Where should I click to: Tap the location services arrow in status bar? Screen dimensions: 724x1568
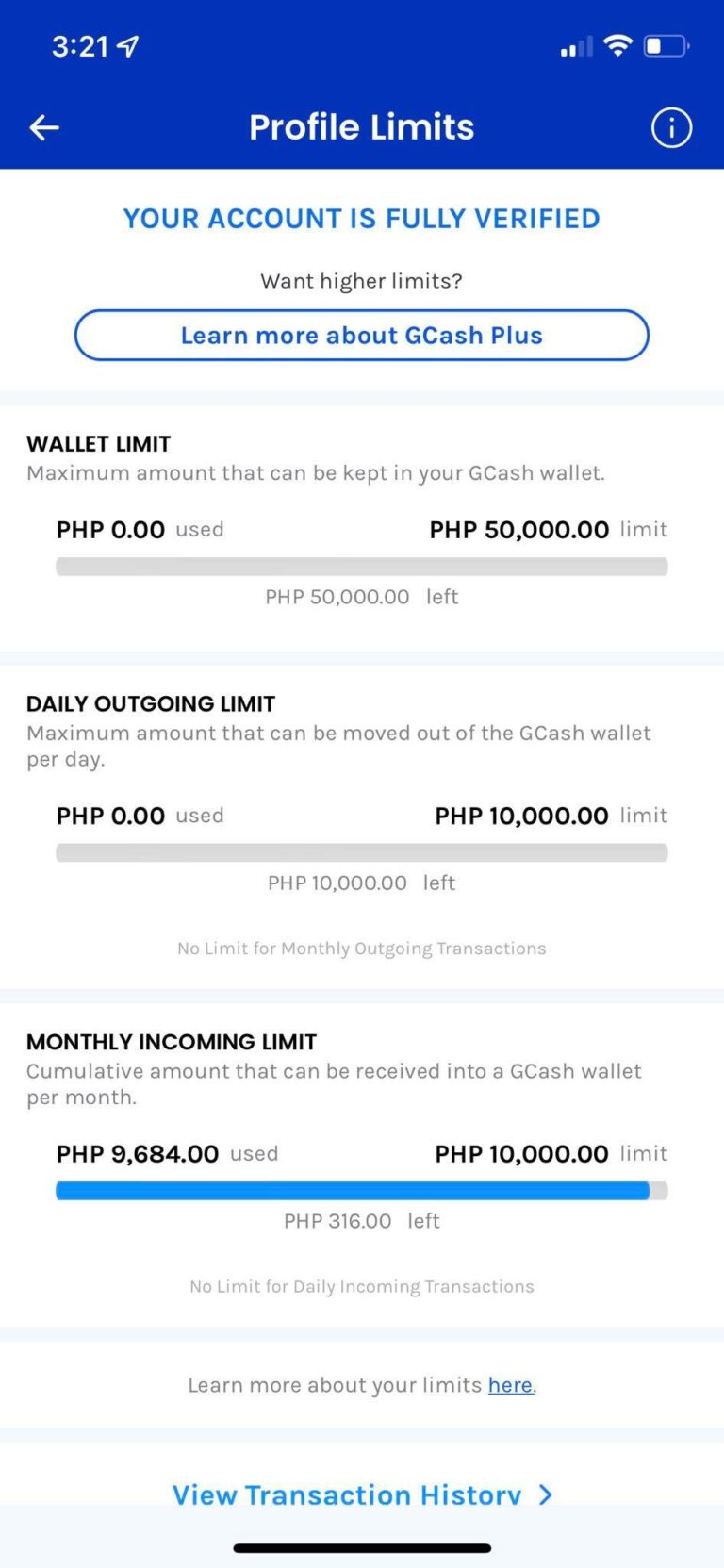[x=128, y=44]
